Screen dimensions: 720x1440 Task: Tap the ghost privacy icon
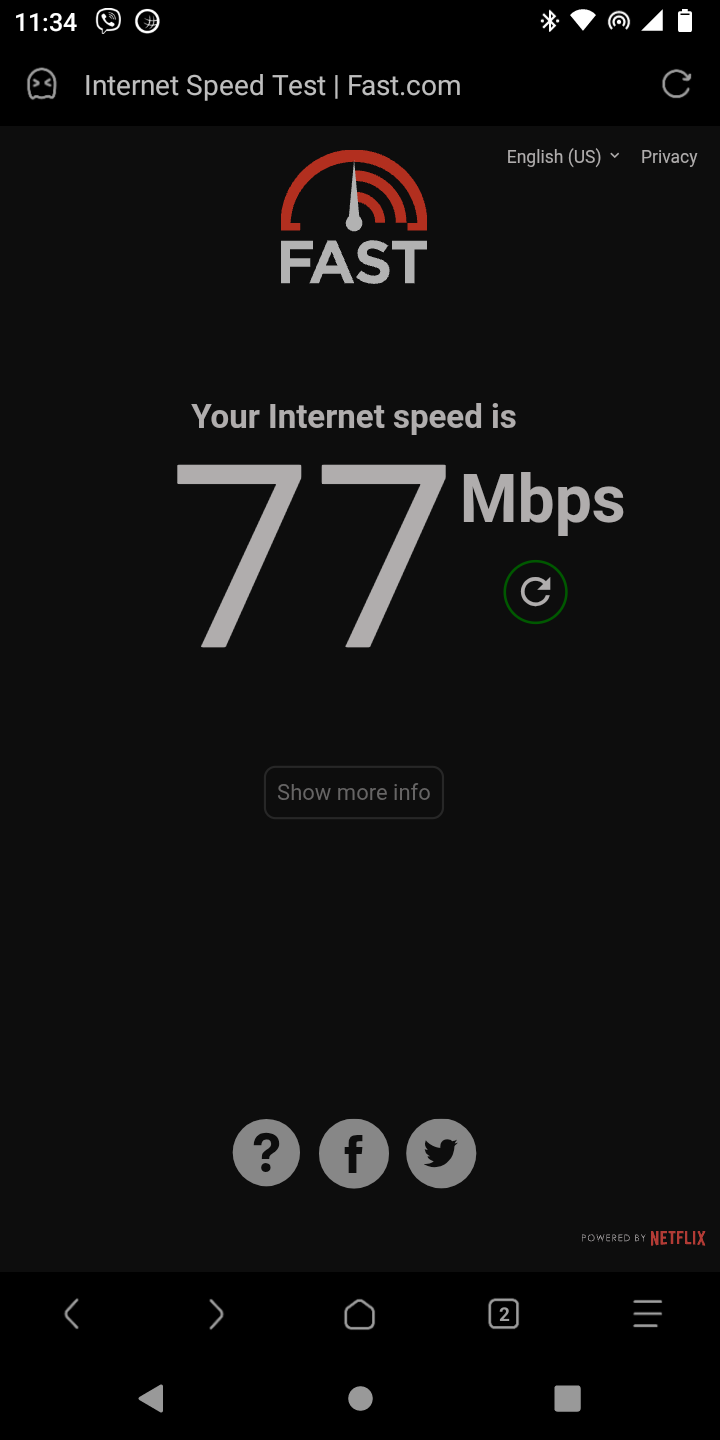pyautogui.click(x=42, y=85)
